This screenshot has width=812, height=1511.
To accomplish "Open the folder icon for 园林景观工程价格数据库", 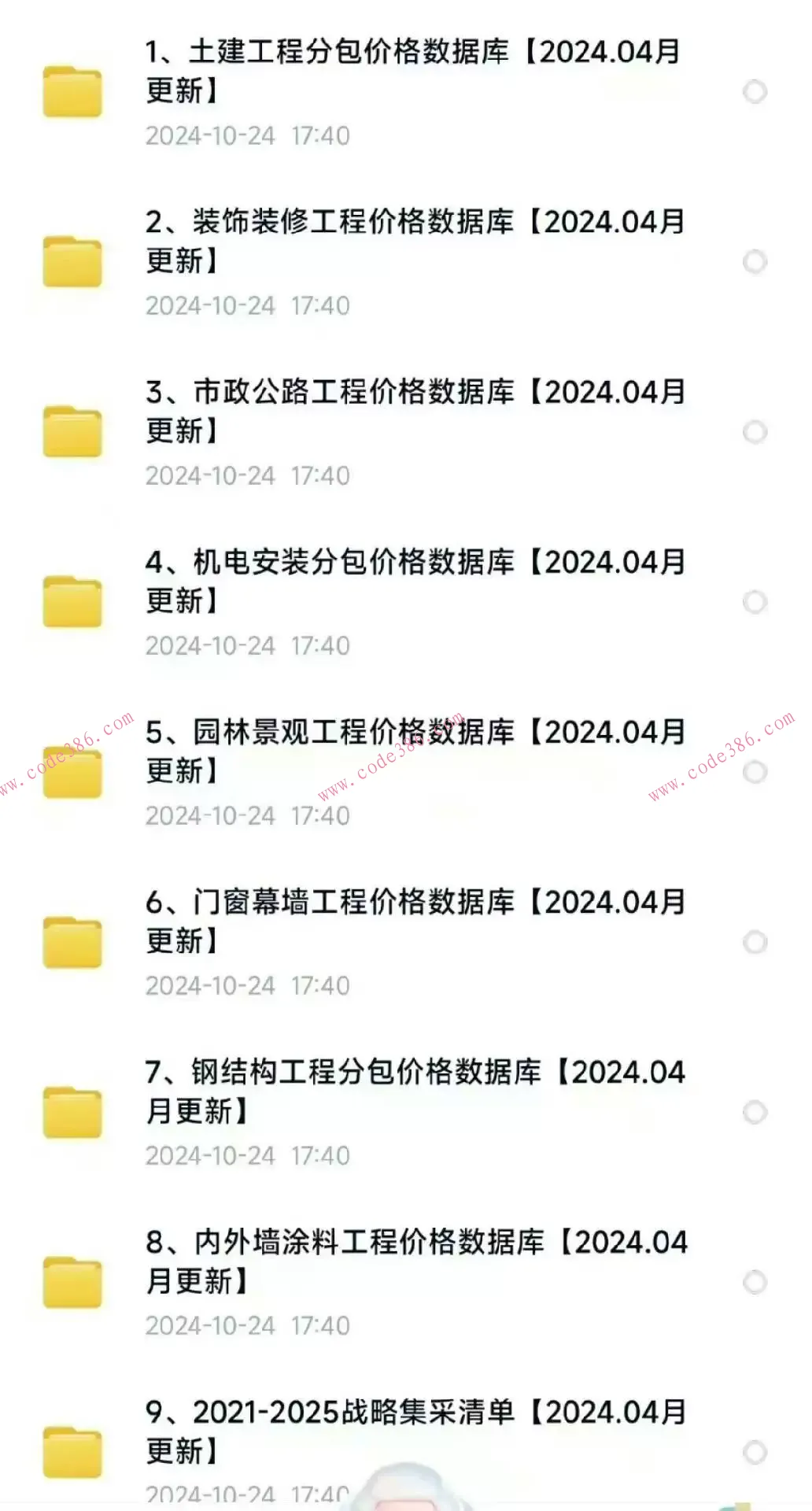I will click(72, 770).
